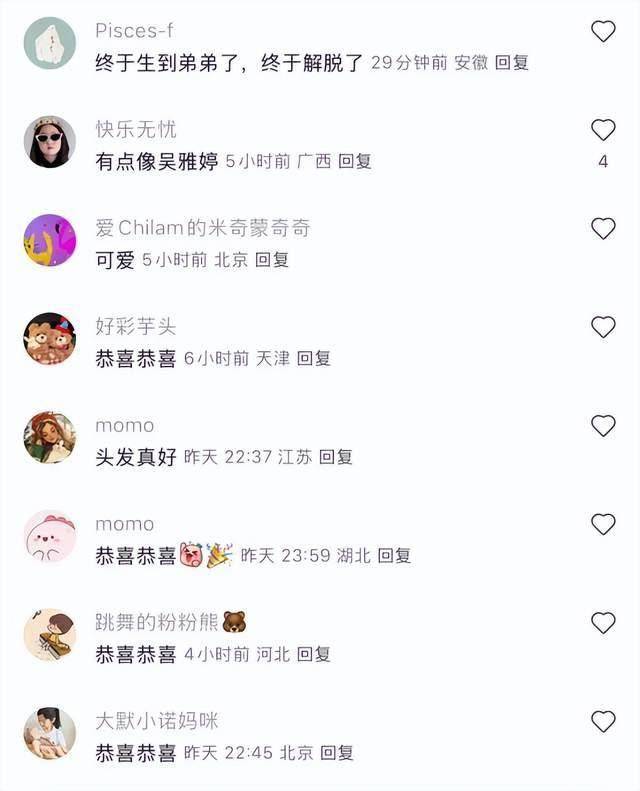Reply to the 可爱 comment from 北京
Viewport: 640px width, 791px height.
tap(272, 260)
